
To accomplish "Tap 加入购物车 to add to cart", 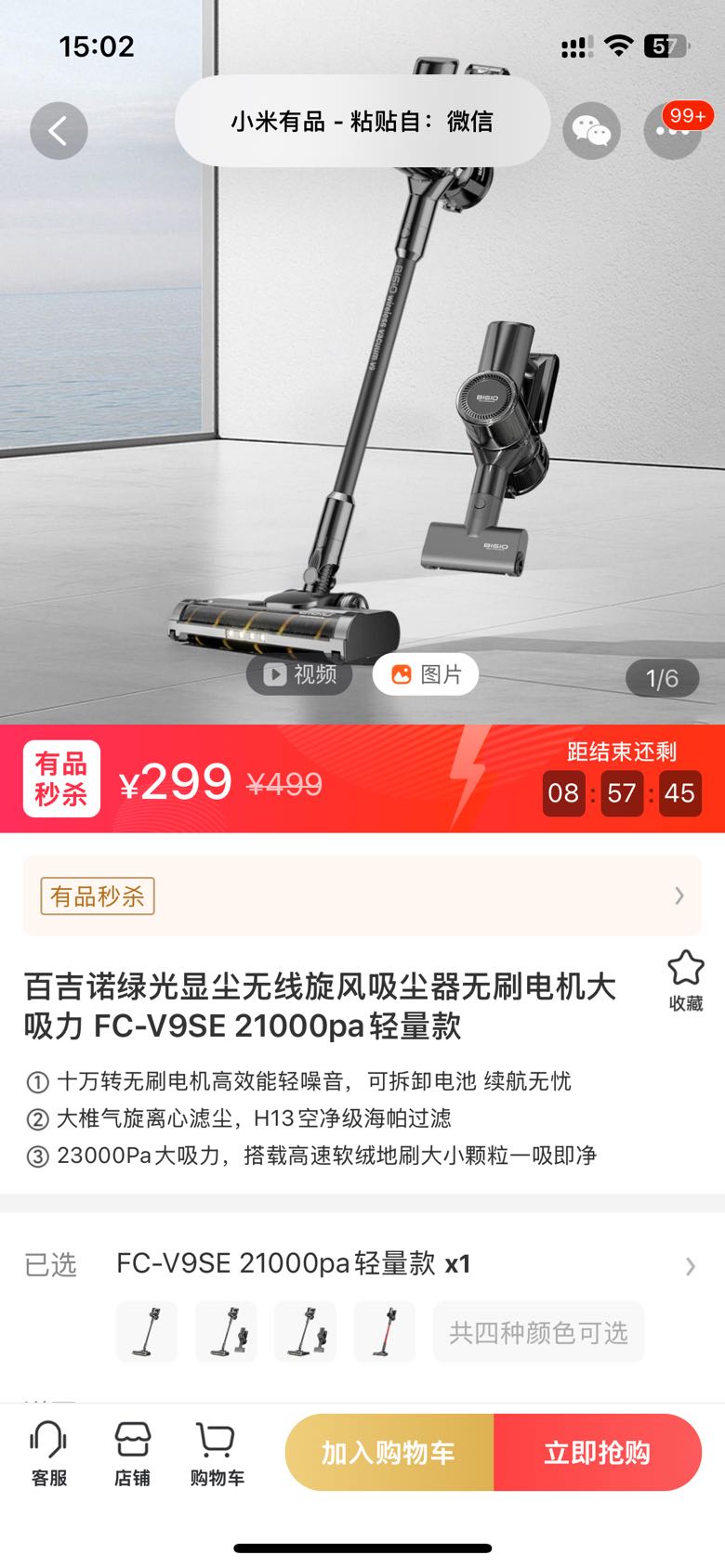I will (x=389, y=1453).
